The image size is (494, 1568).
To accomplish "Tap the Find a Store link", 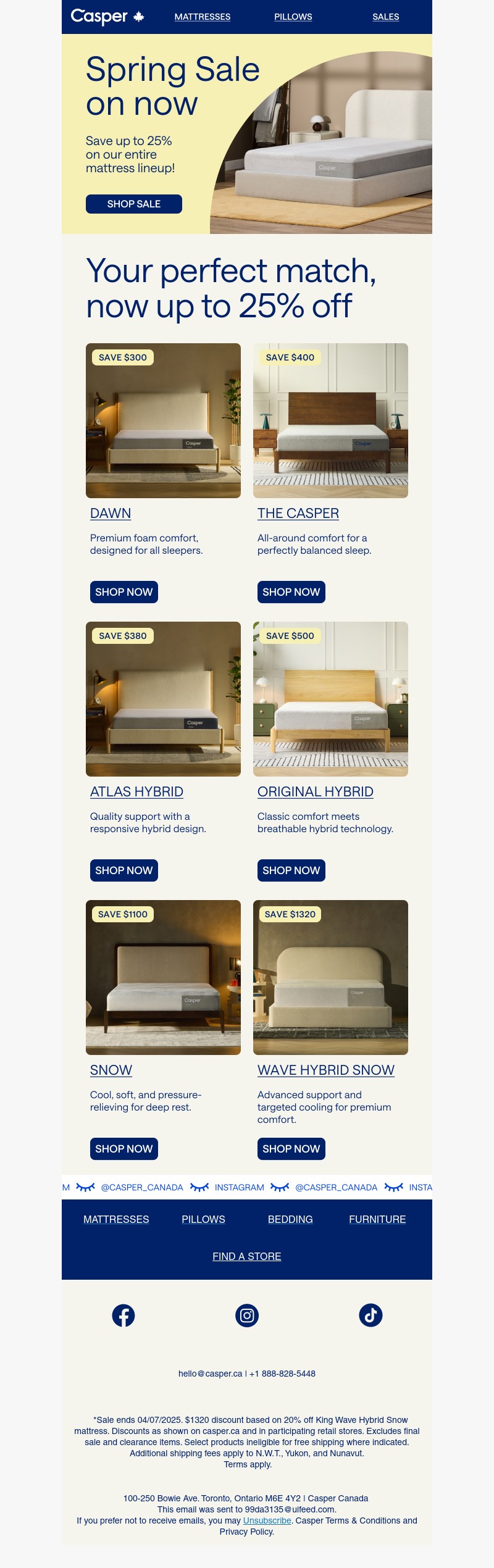I will pyautogui.click(x=247, y=1256).
